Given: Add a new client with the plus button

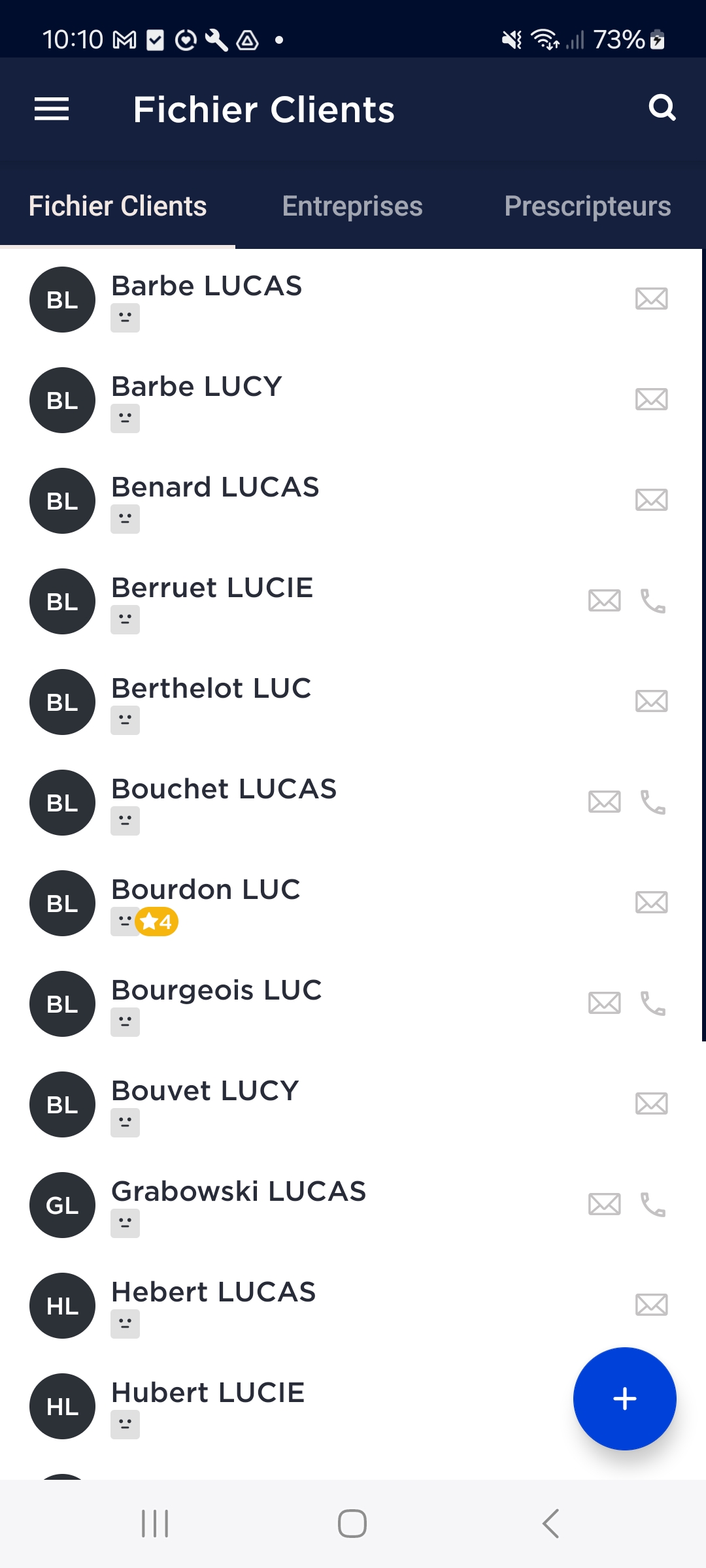Looking at the screenshot, I should click(x=625, y=1399).
